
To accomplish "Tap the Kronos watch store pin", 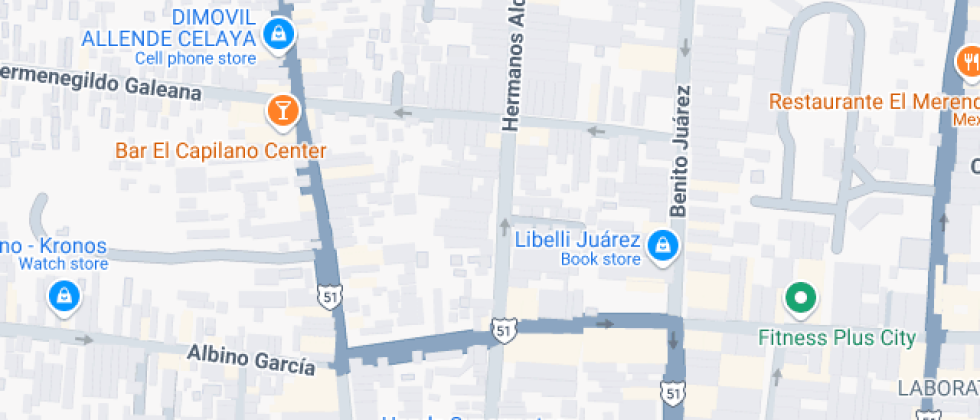I will click(64, 295).
